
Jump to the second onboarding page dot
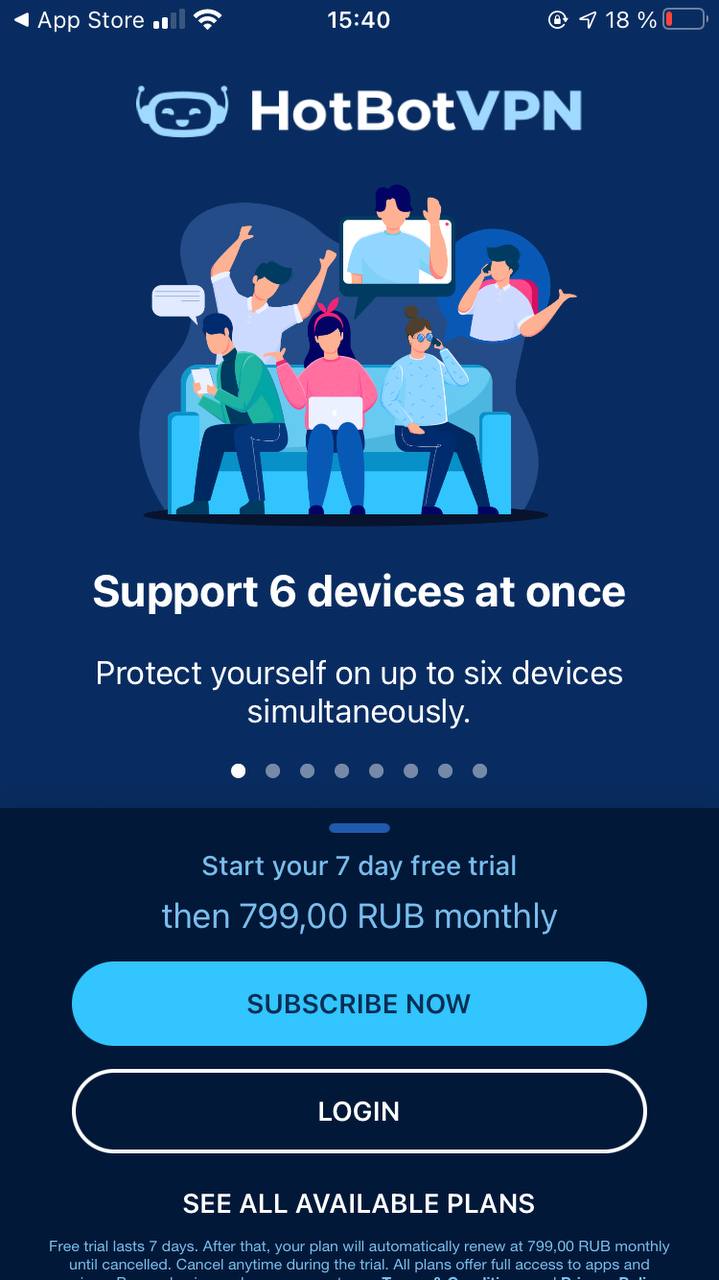272,771
